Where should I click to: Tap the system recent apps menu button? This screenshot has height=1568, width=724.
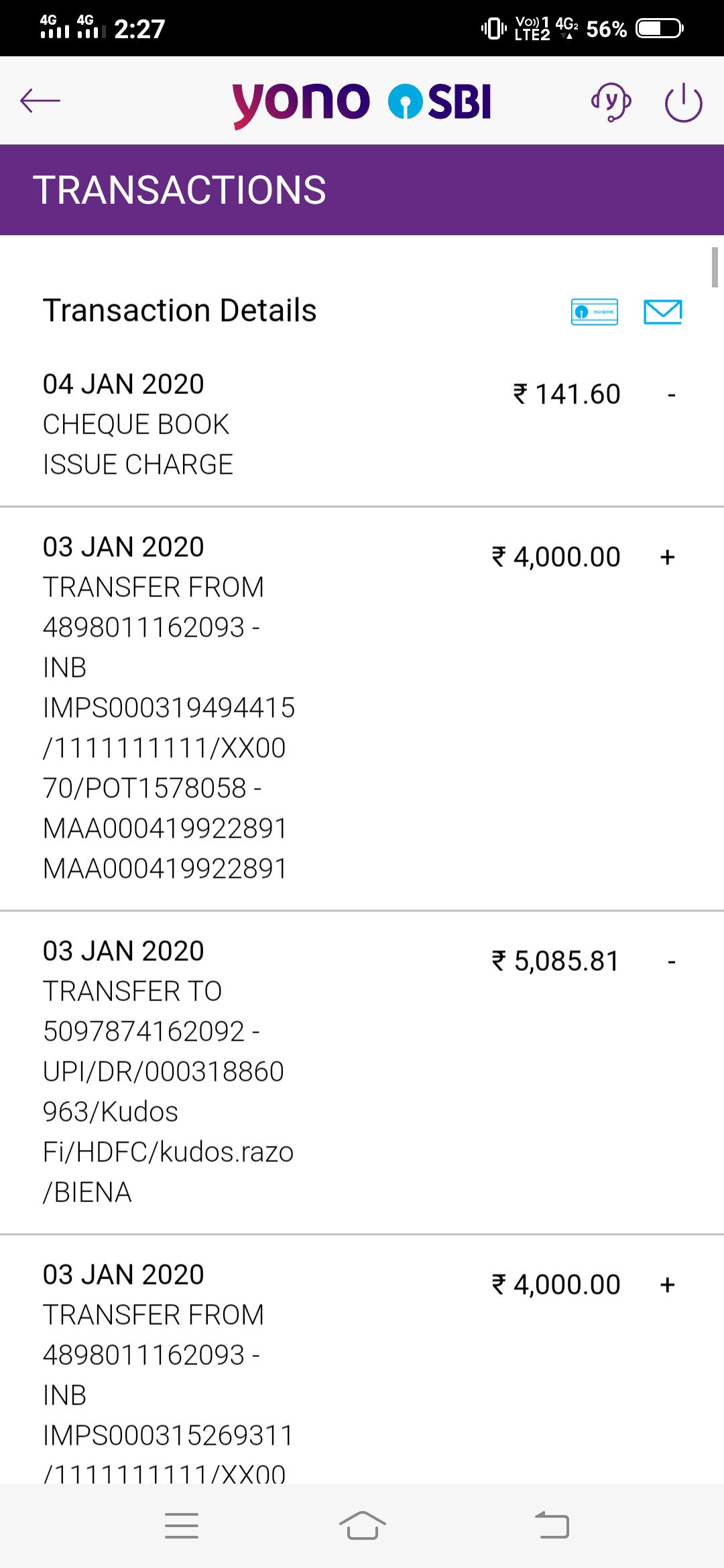click(182, 1526)
